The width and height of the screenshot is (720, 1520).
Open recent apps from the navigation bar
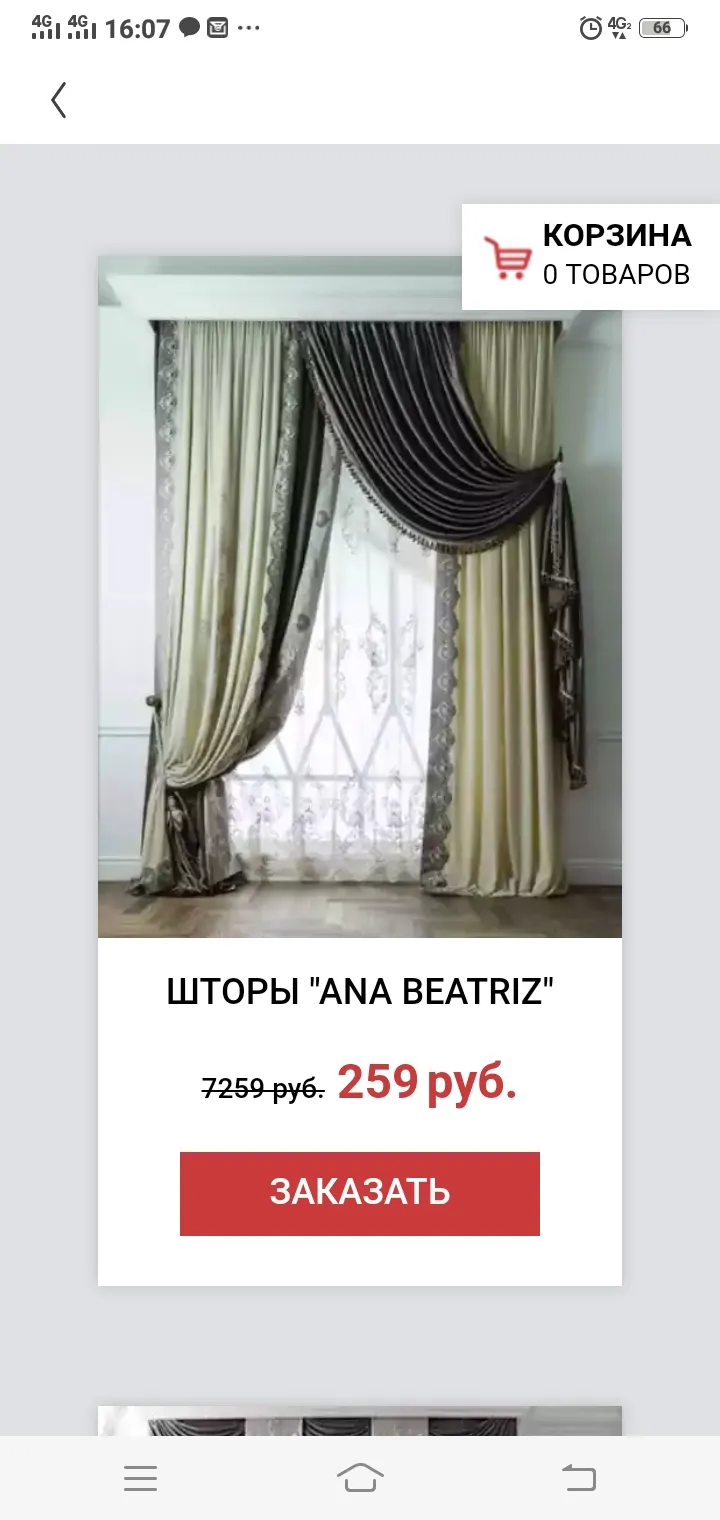click(x=140, y=1478)
